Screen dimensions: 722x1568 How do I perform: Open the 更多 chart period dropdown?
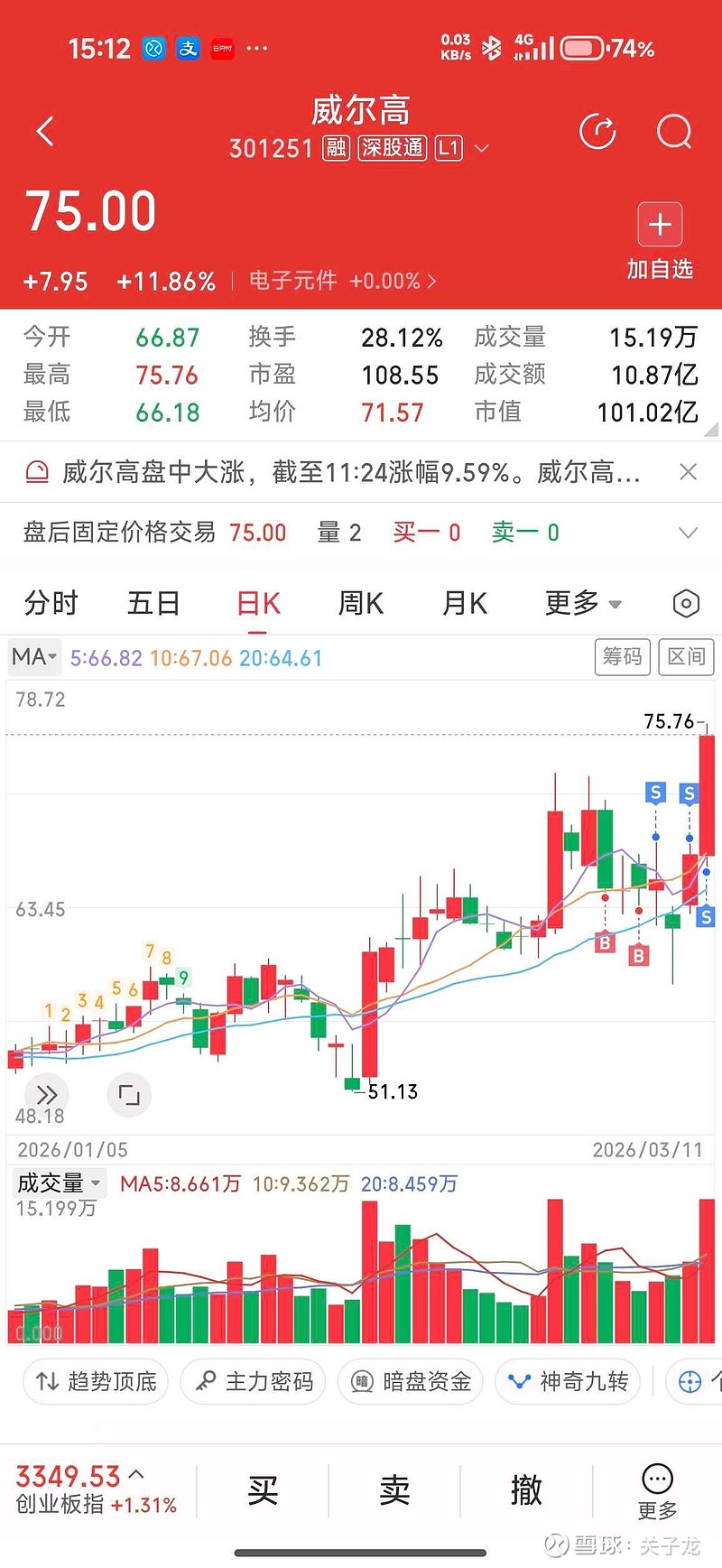tap(582, 603)
